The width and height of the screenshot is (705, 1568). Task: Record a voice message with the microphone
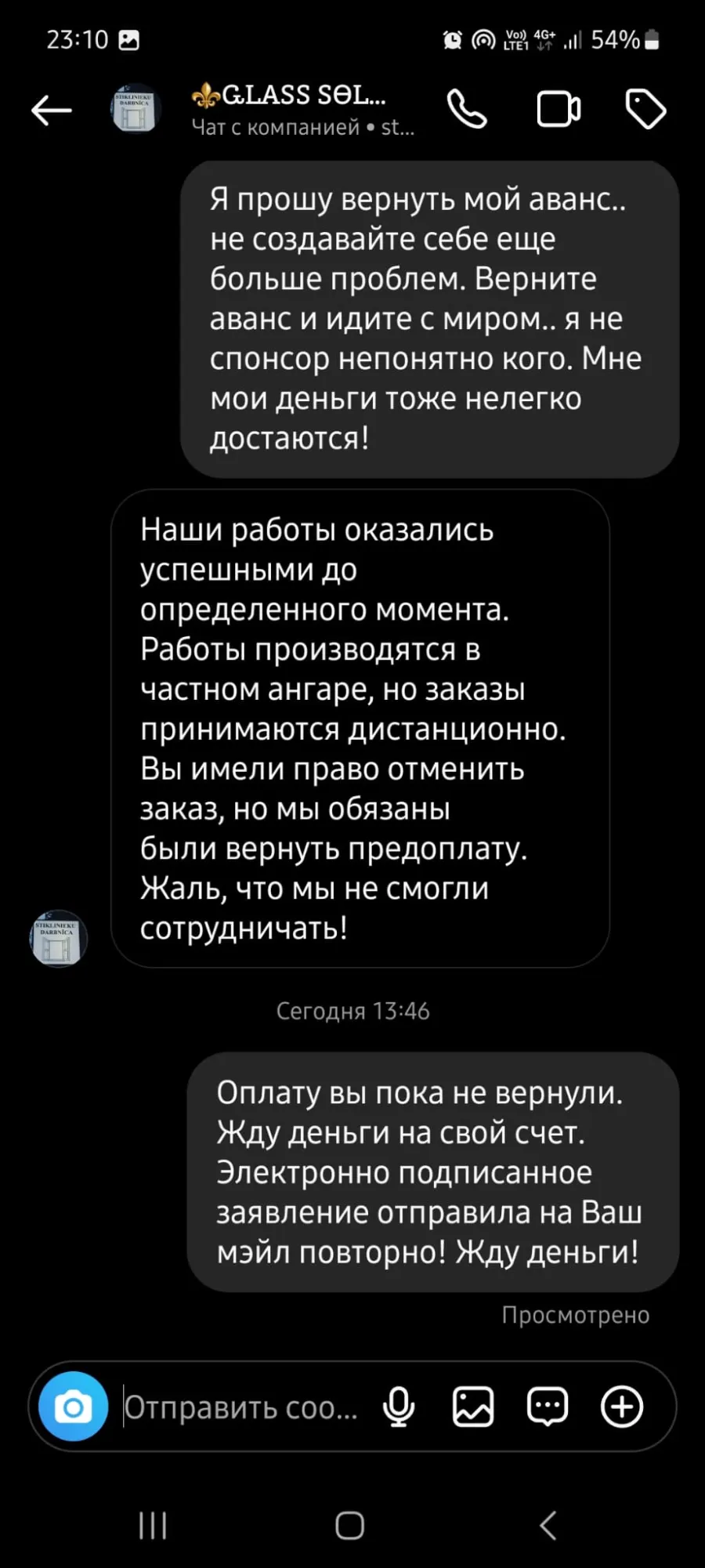[399, 1407]
